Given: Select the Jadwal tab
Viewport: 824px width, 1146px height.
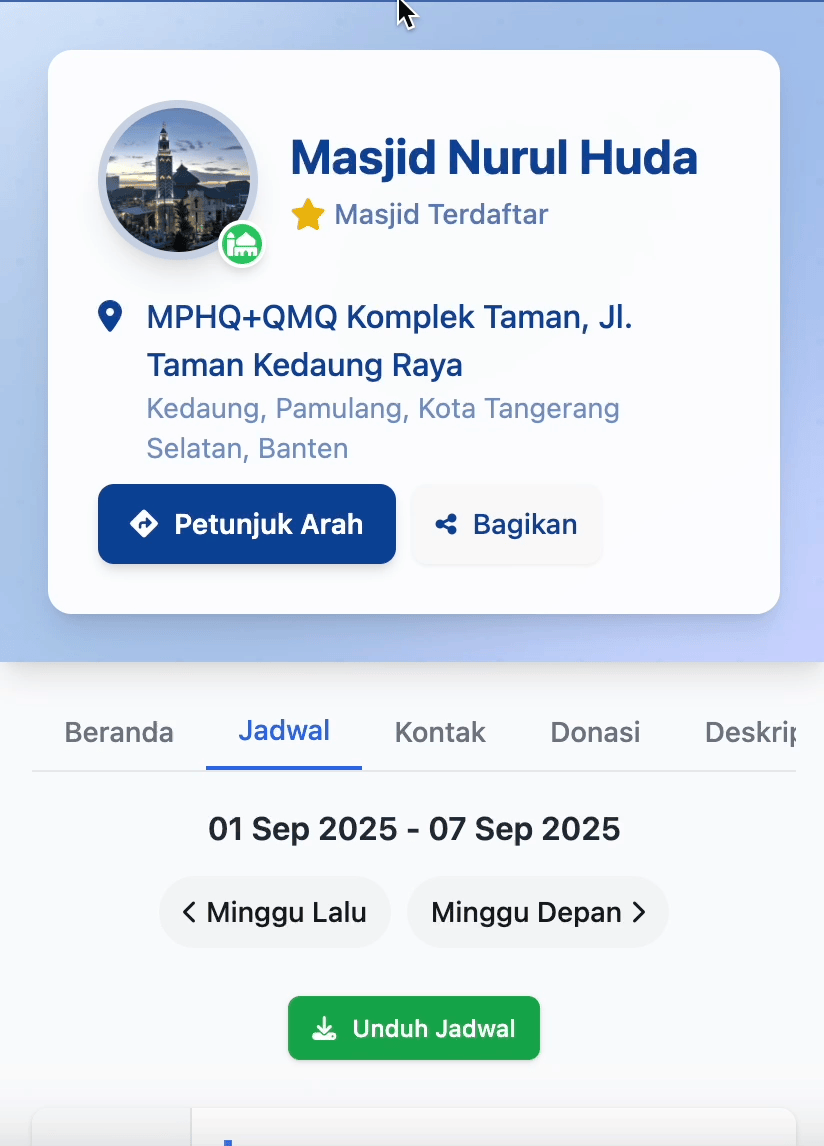Looking at the screenshot, I should coord(284,731).
